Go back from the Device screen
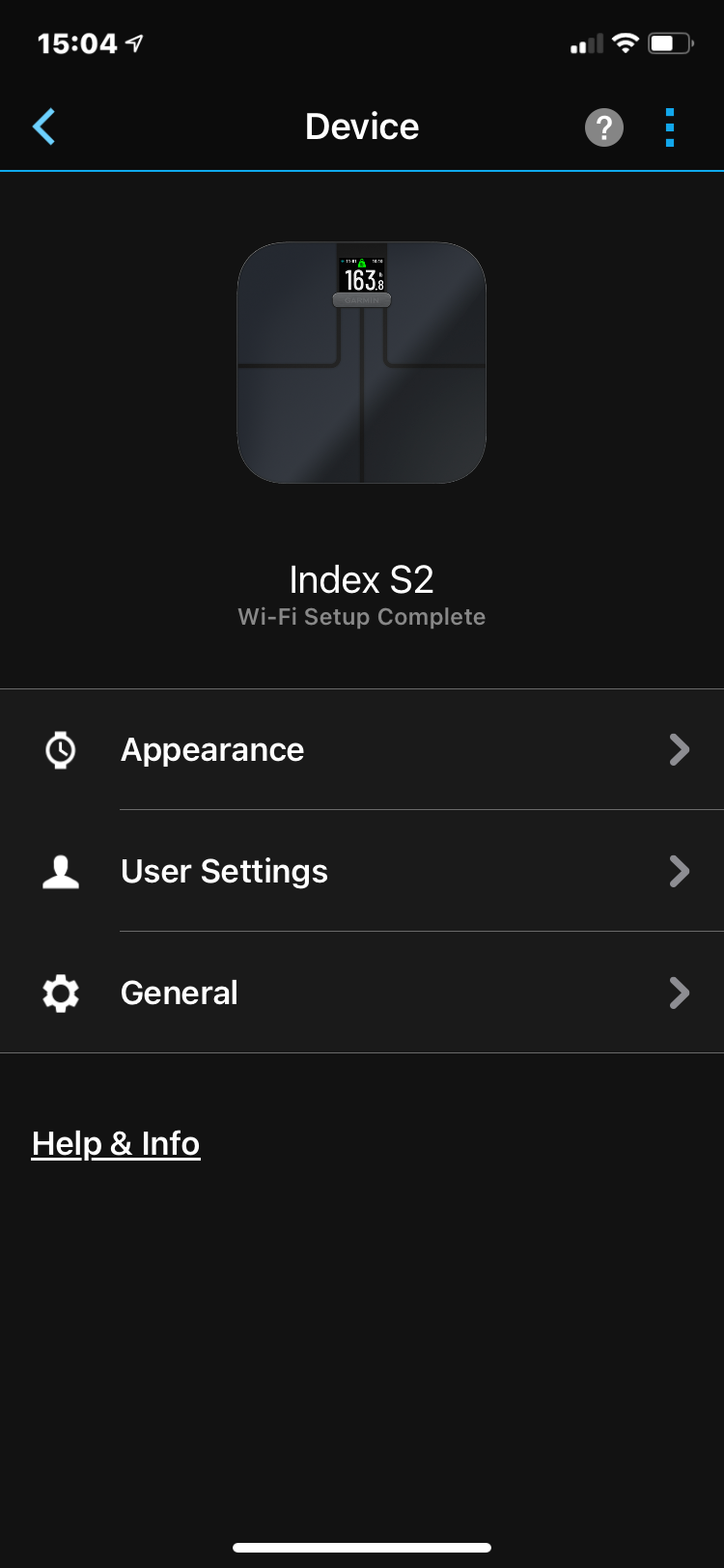 pyautogui.click(x=44, y=126)
